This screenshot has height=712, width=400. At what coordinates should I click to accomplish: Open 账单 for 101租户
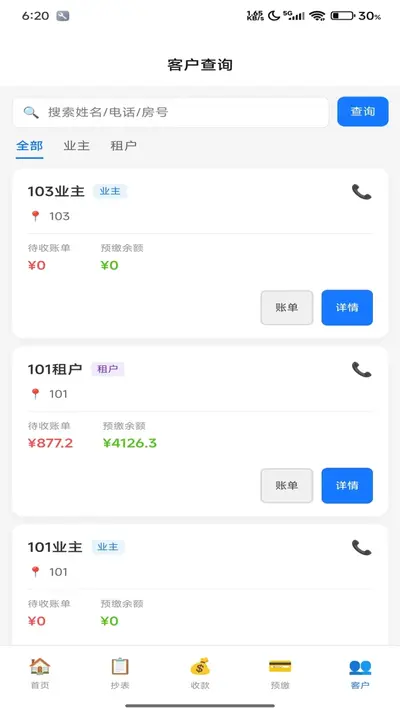tap(286, 485)
